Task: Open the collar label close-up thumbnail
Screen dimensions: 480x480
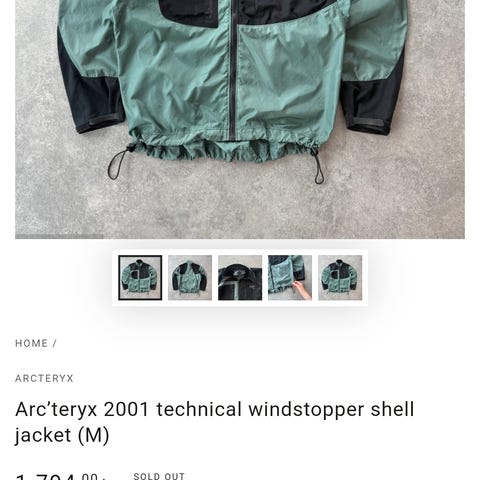Action: (240, 278)
